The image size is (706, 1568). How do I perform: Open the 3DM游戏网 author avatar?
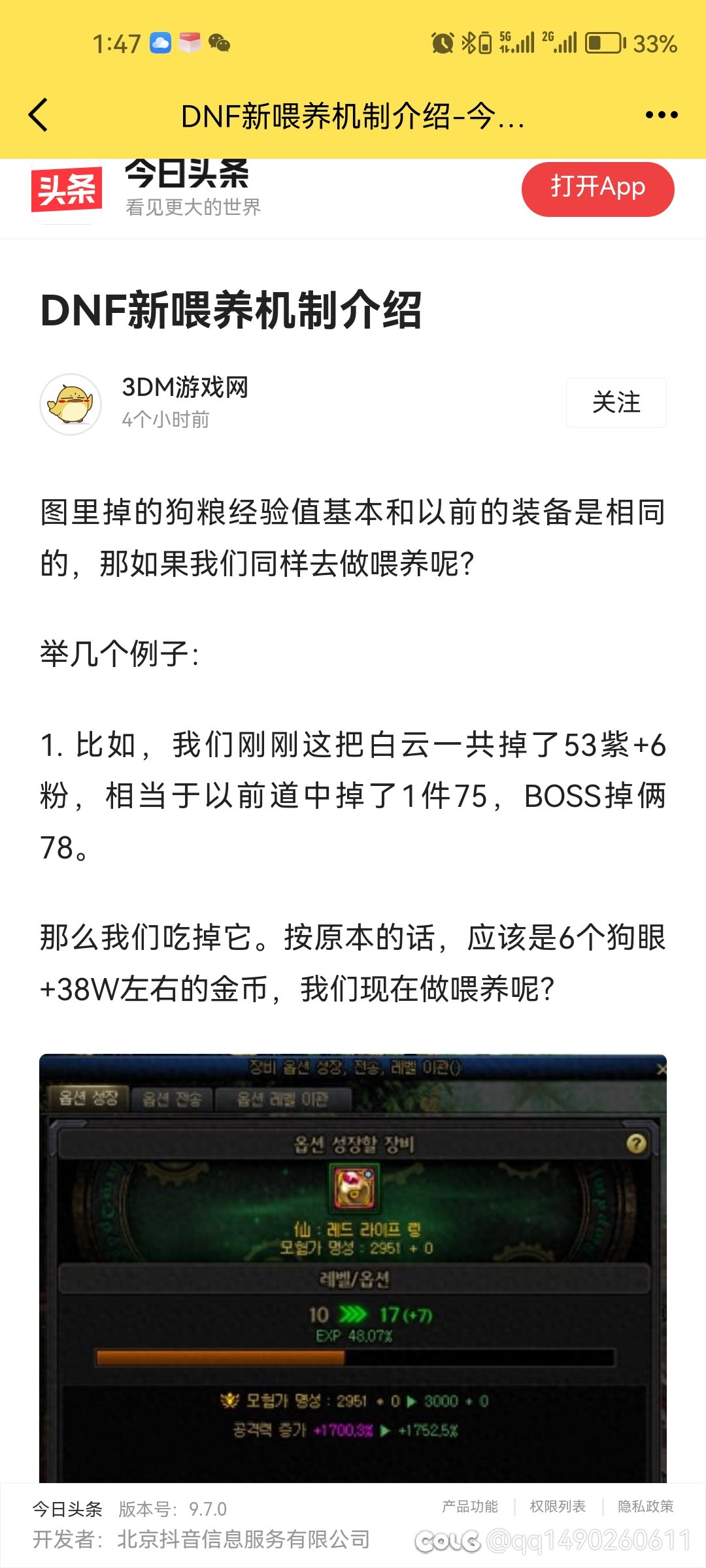coord(71,404)
